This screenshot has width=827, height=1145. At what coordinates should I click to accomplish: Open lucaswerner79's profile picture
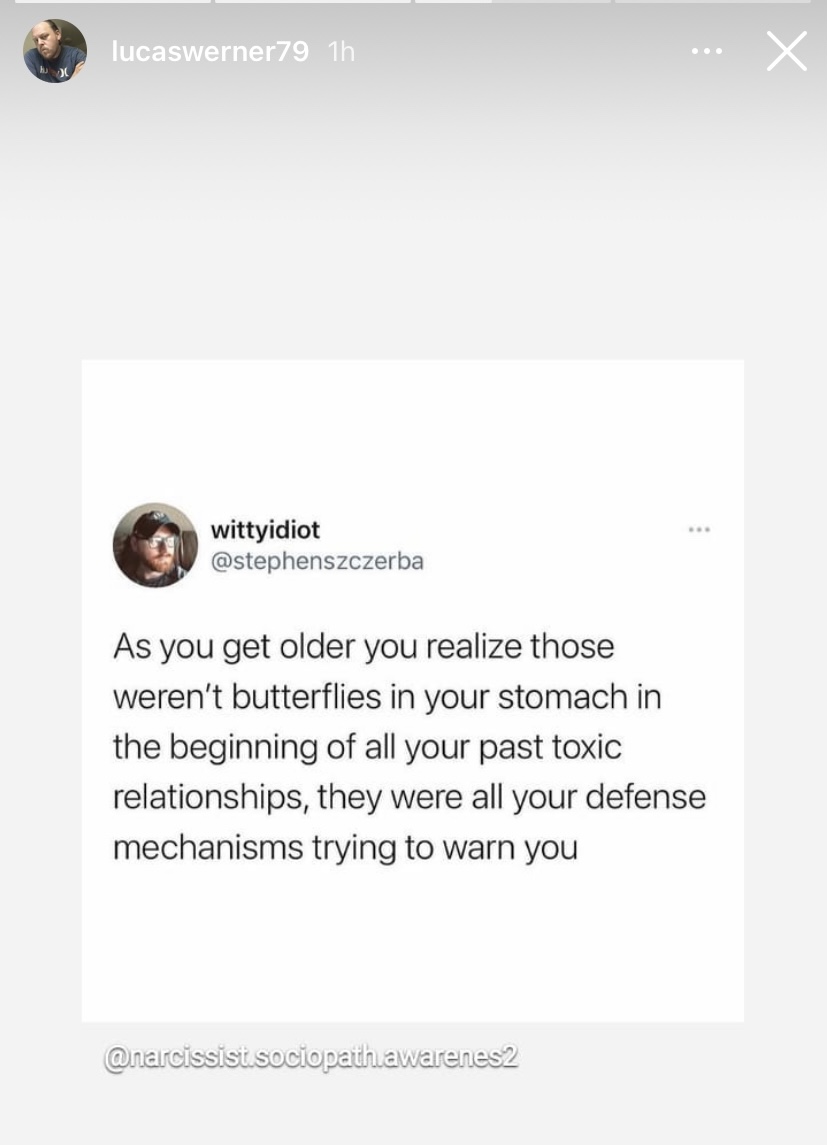[55, 51]
